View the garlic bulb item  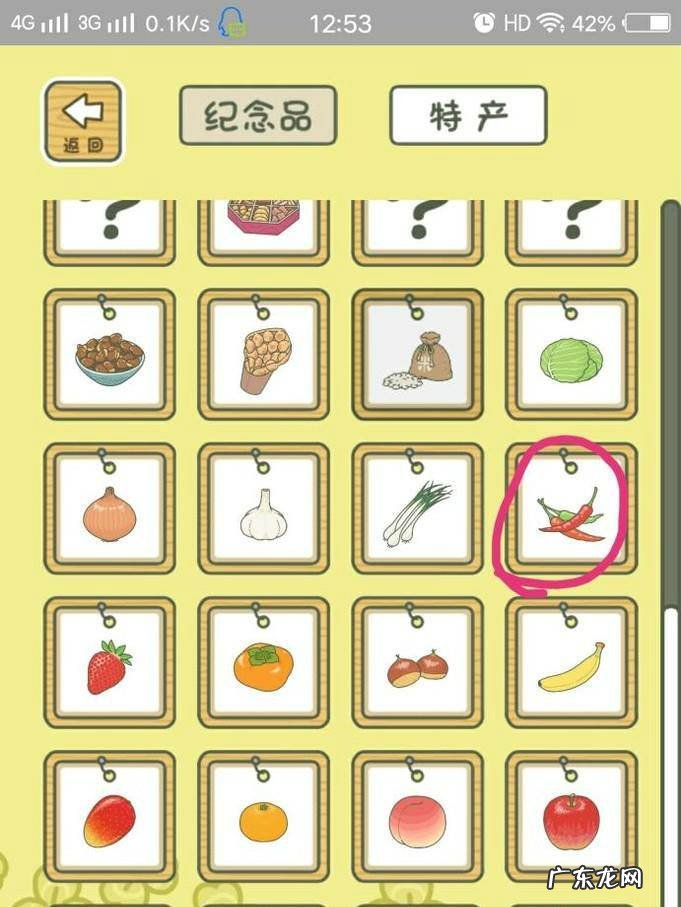pos(263,510)
